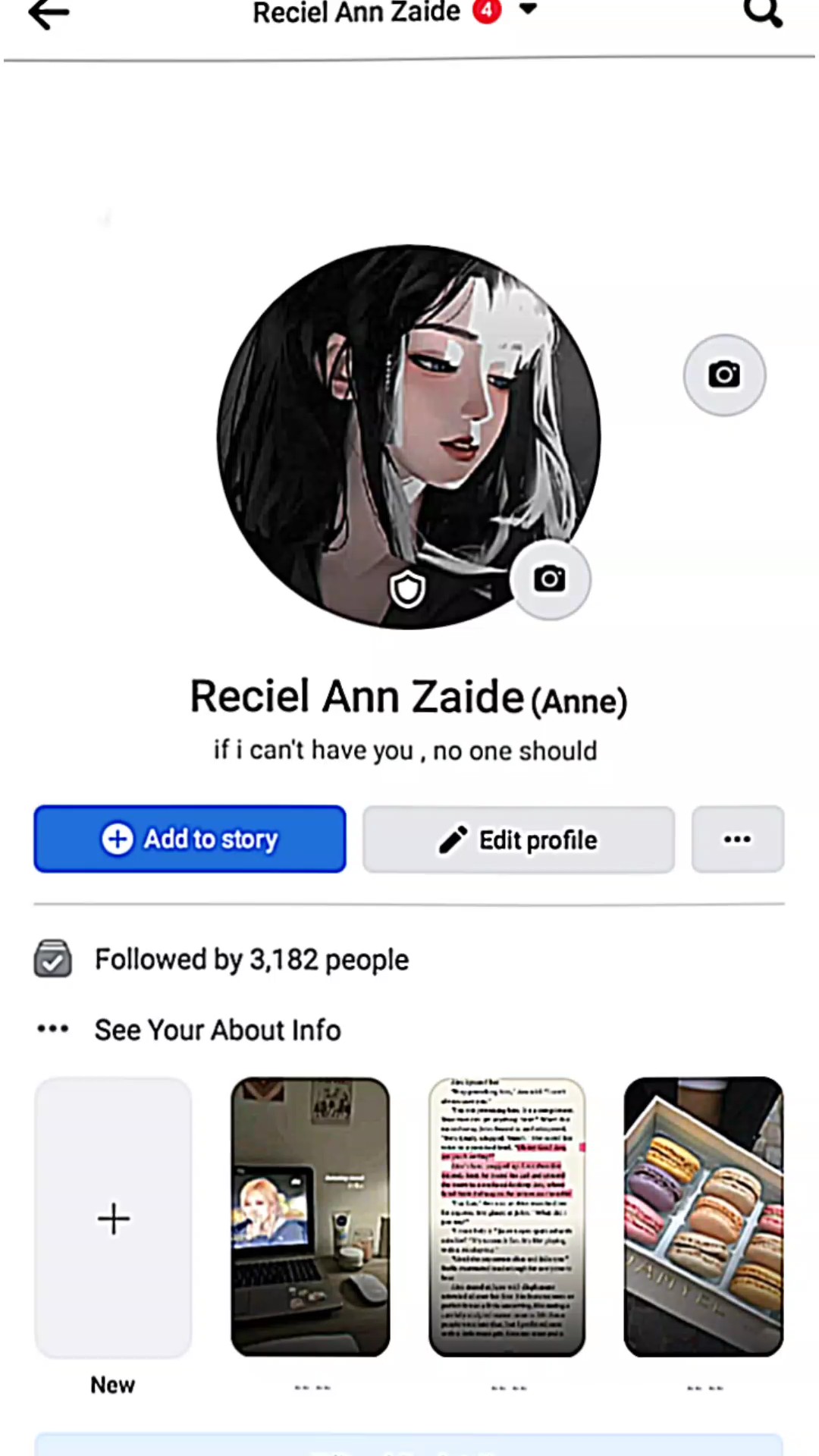Open the three-dot more options button
819x1456 pixels.
point(737,839)
